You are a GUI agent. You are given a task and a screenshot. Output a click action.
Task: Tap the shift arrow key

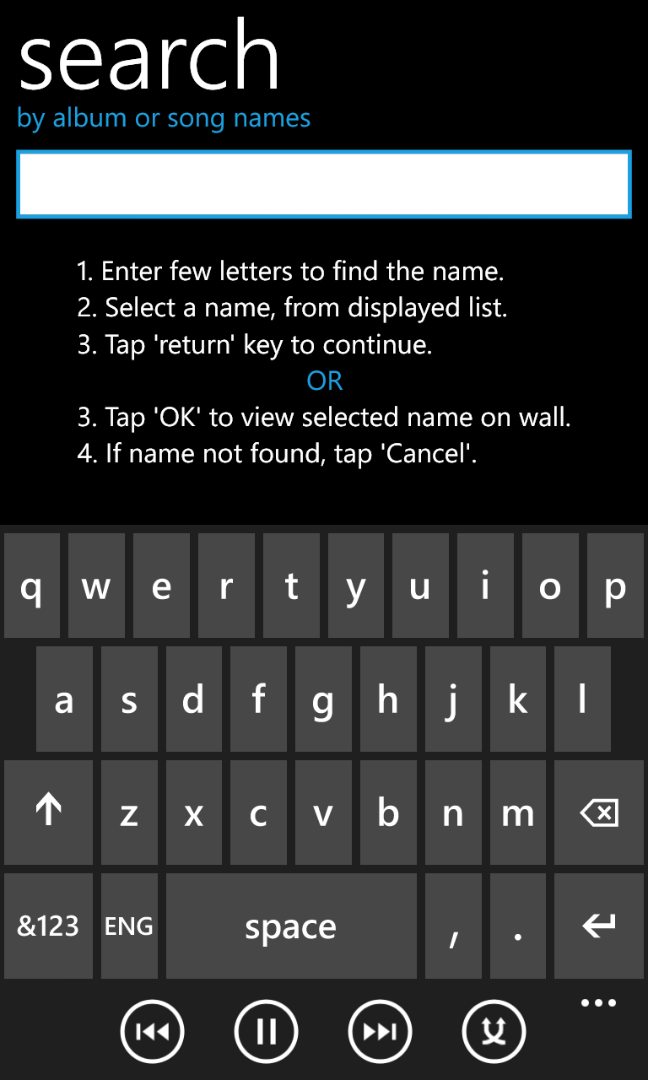click(48, 813)
